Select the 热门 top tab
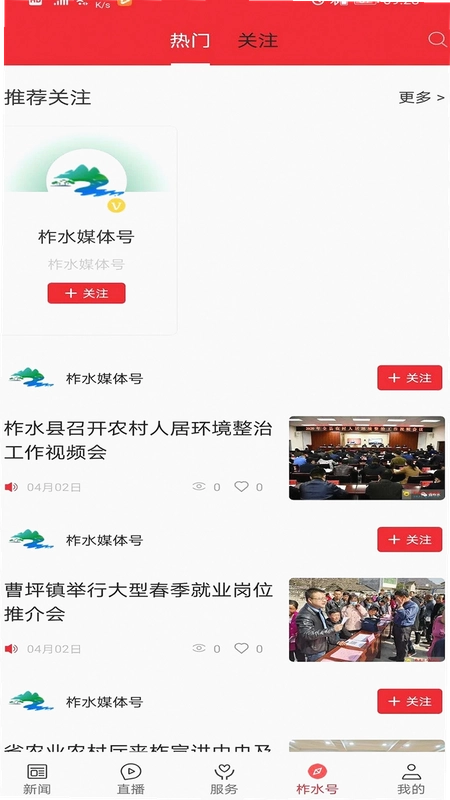450x800 pixels. (190, 41)
